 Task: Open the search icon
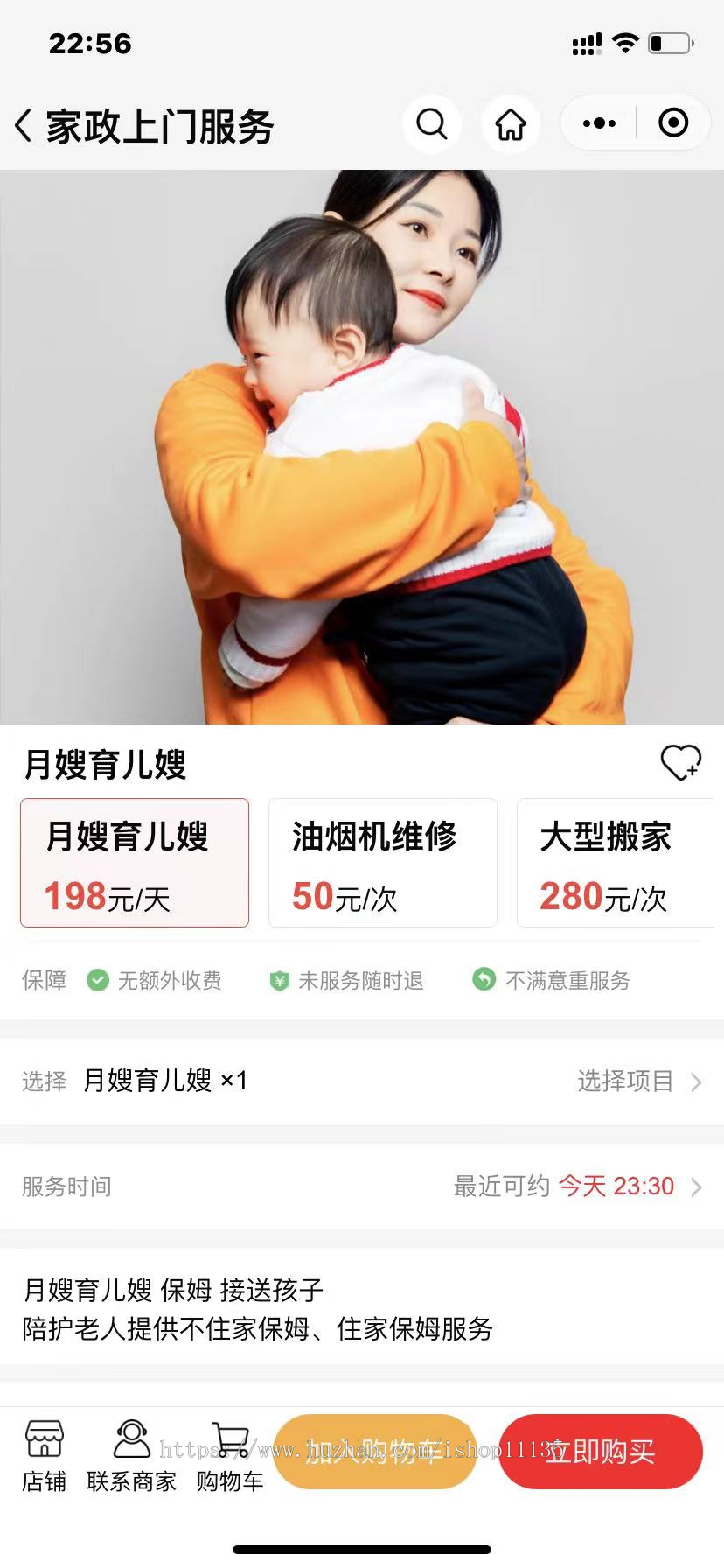(x=432, y=124)
